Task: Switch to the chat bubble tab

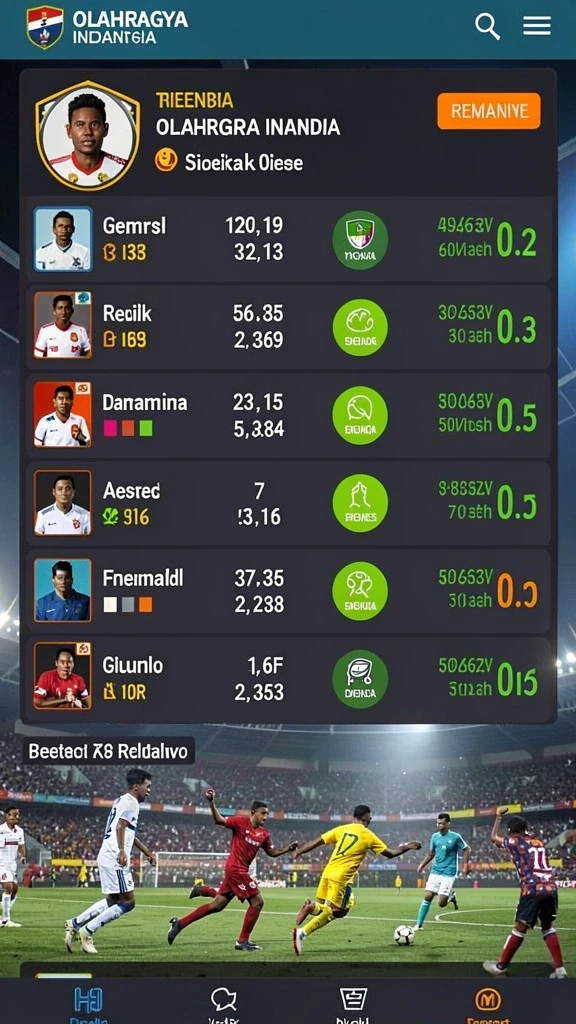Action: coord(223,1002)
